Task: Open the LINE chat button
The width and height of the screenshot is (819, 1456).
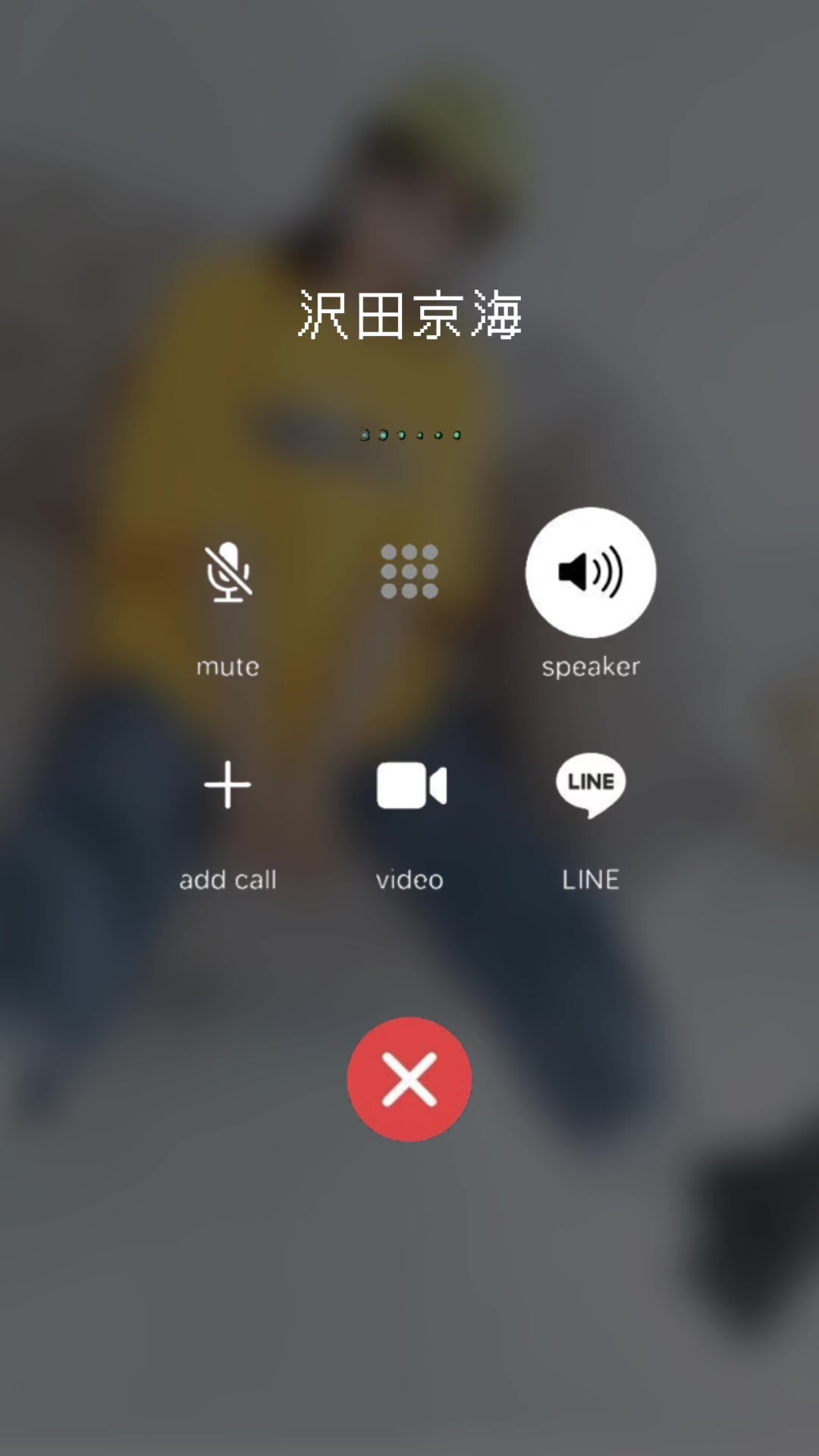Action: 591,786
